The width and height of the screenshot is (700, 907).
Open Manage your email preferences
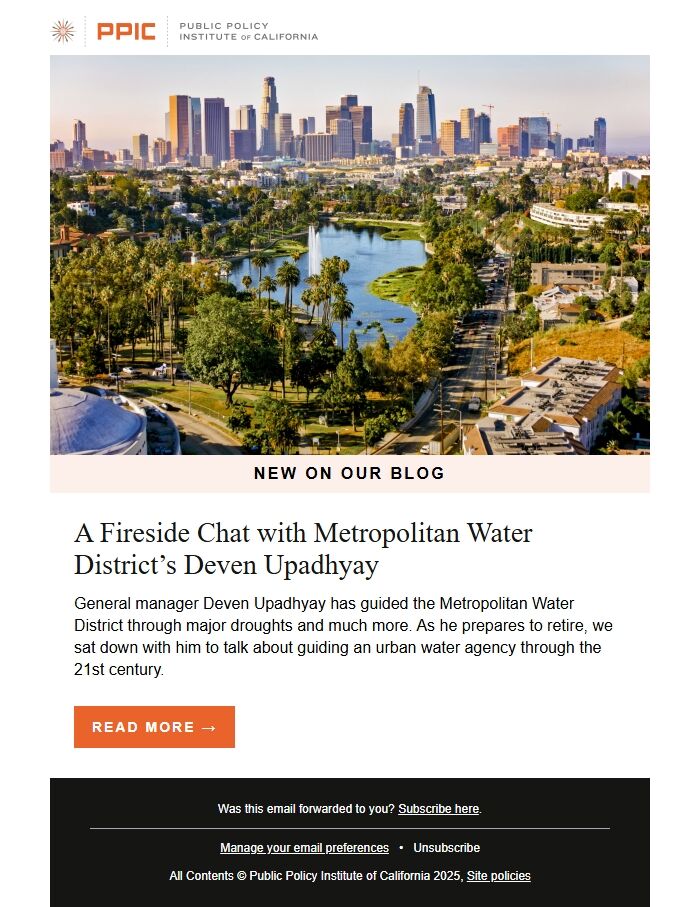[x=304, y=848]
